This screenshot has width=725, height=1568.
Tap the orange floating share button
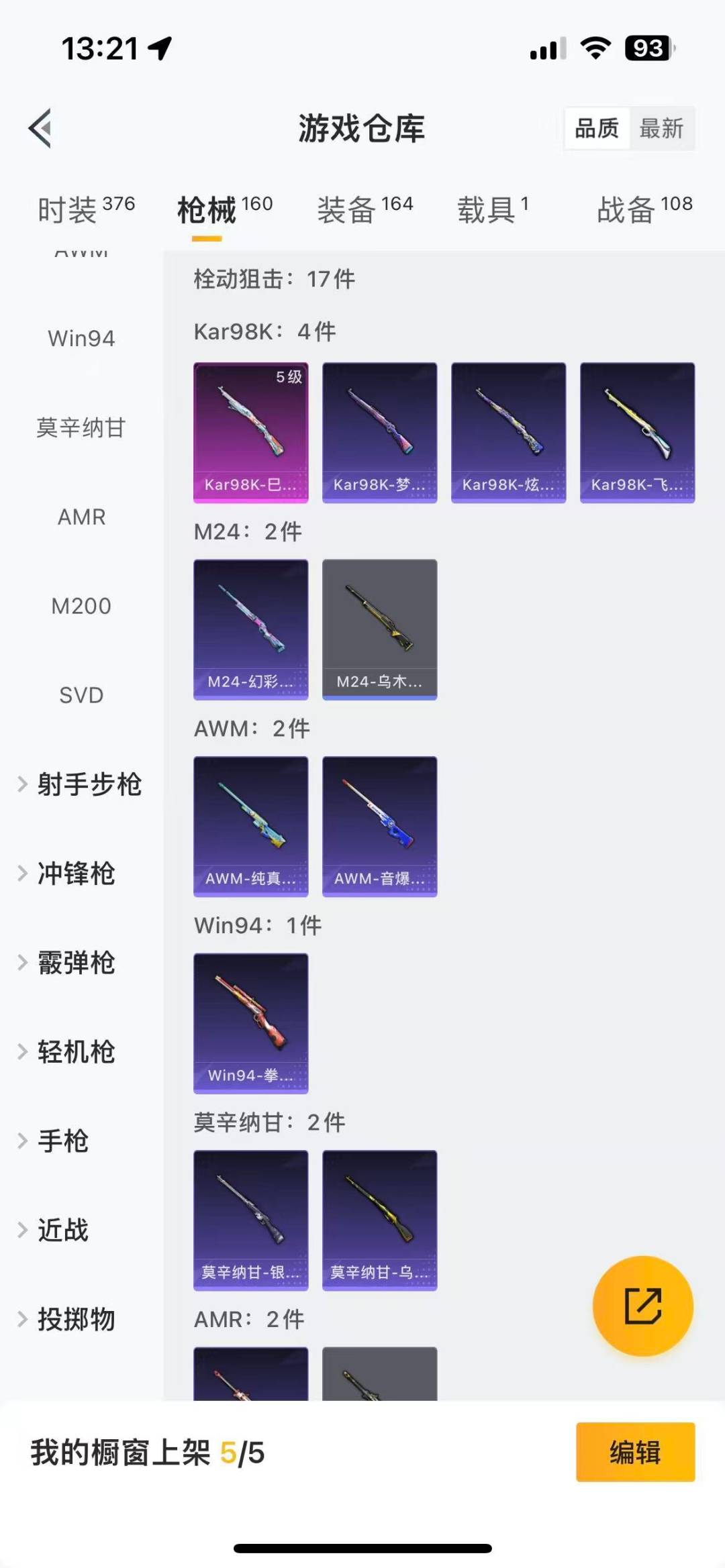pyautogui.click(x=642, y=1306)
